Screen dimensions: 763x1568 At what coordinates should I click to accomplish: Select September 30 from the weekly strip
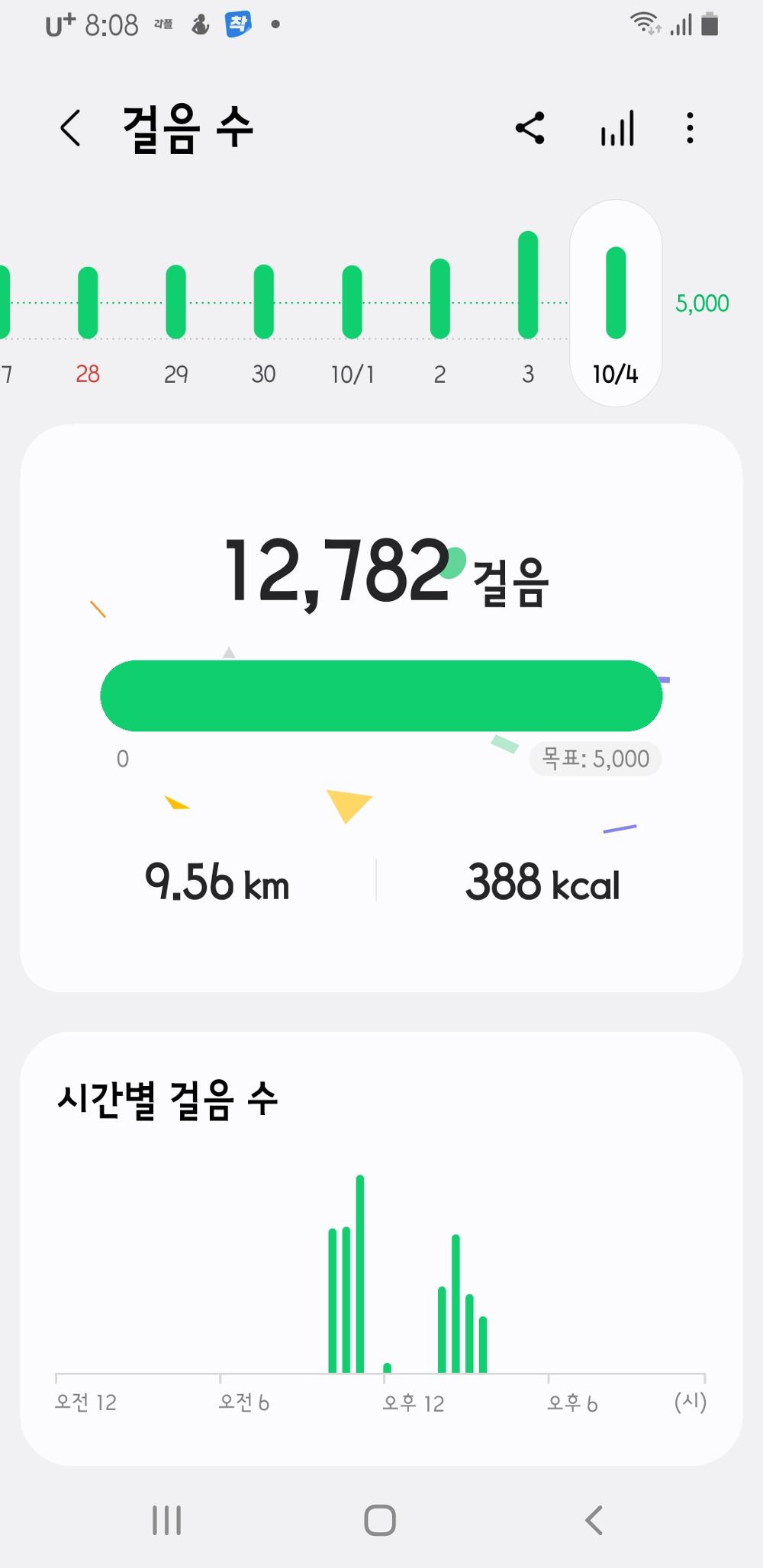[263, 320]
